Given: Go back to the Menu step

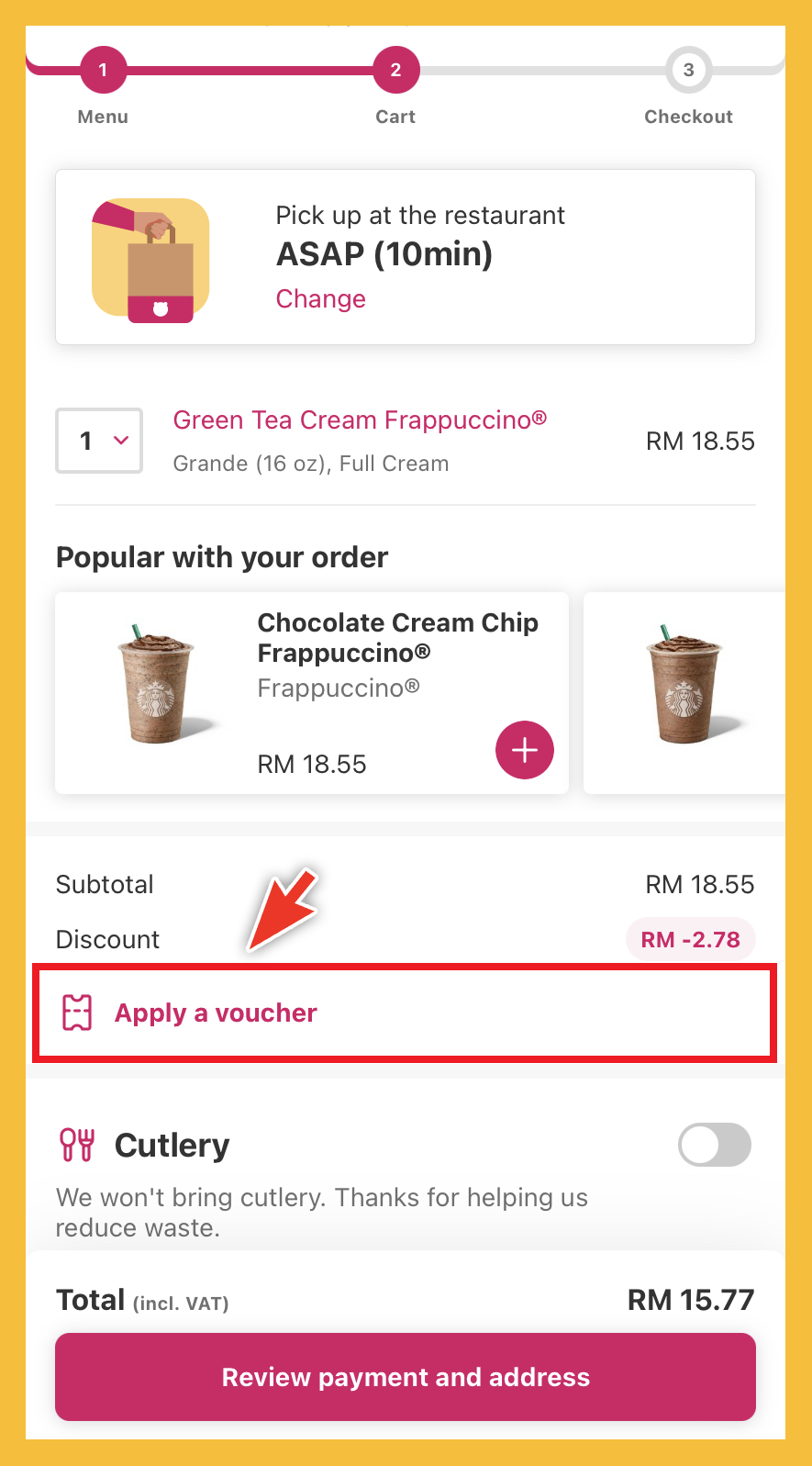Looking at the screenshot, I should 103,72.
